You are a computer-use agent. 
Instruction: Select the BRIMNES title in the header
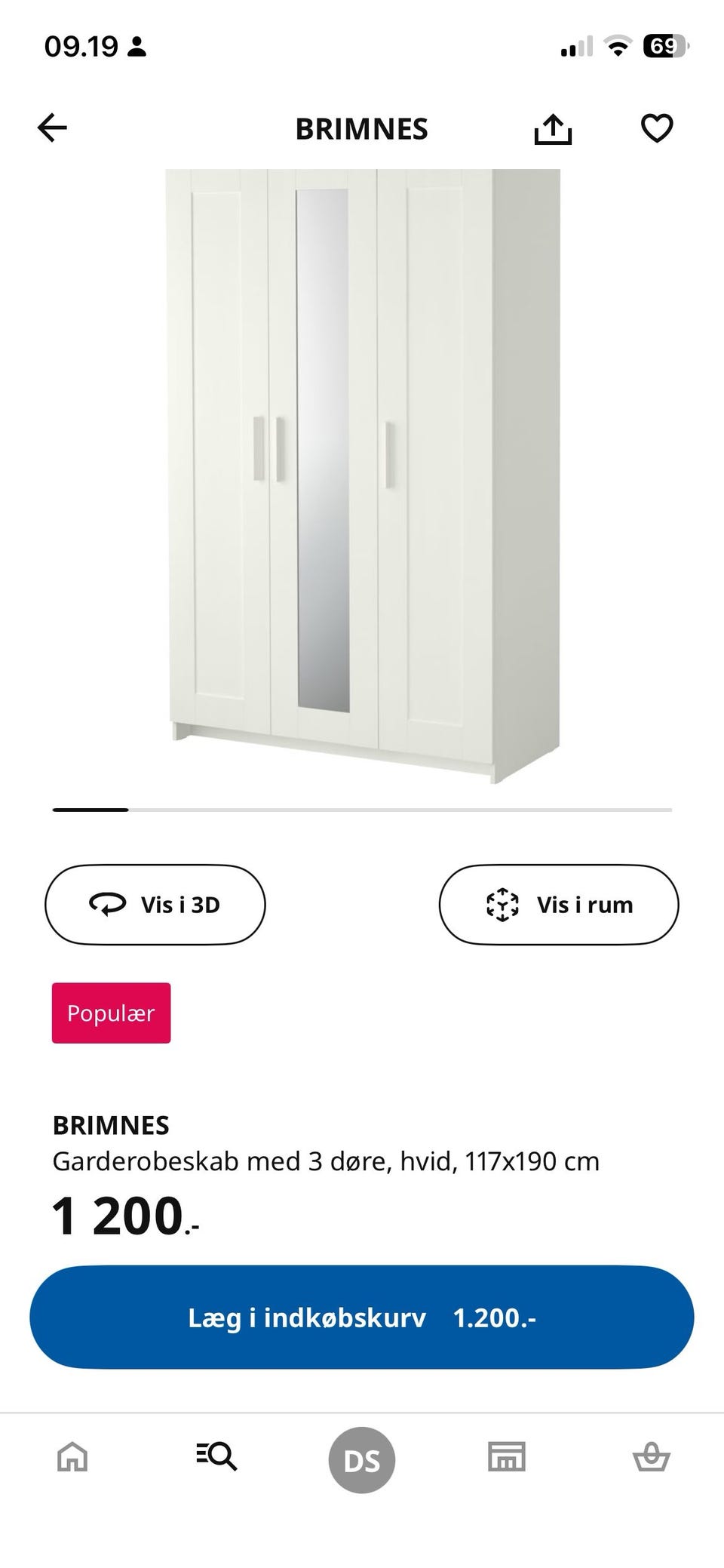point(360,128)
